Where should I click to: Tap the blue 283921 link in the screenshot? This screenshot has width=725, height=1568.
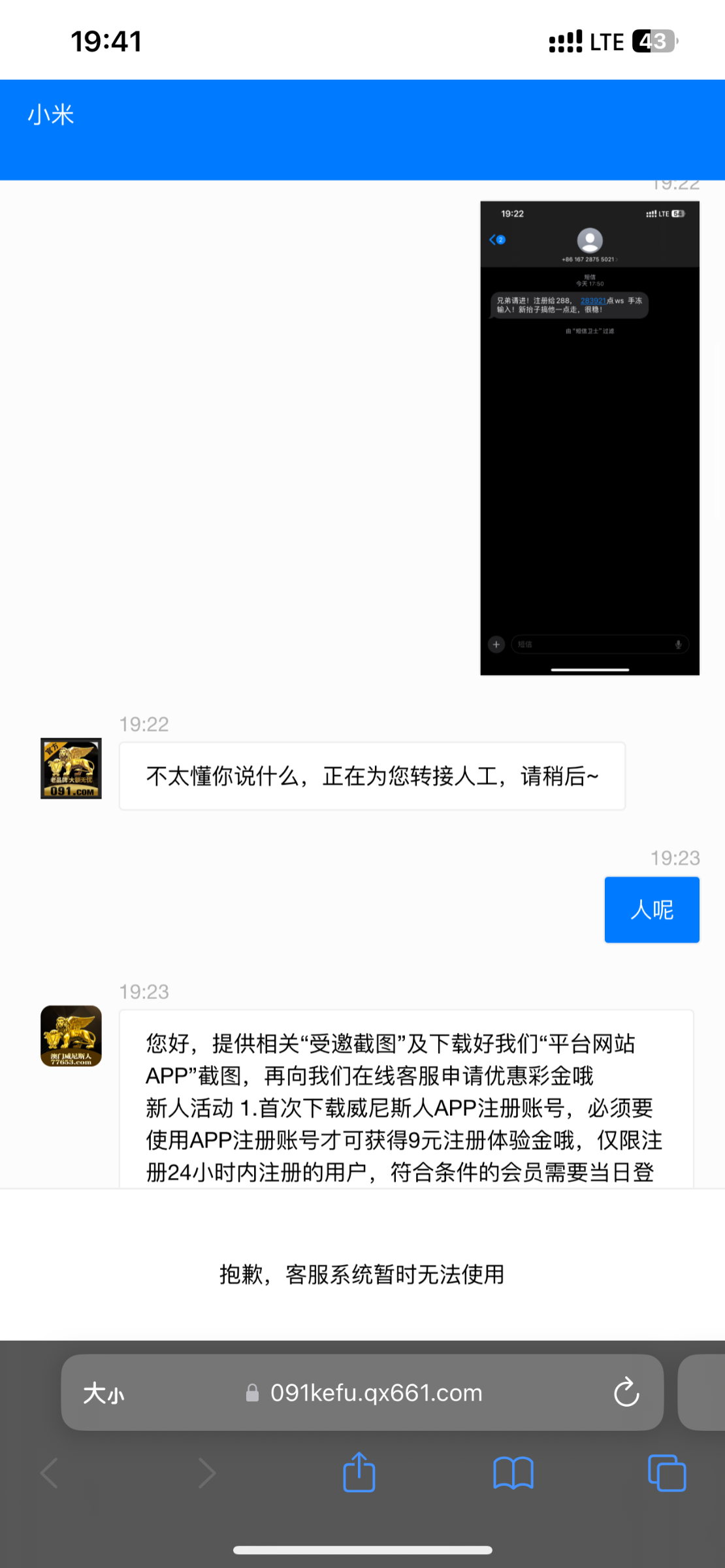pos(593,301)
